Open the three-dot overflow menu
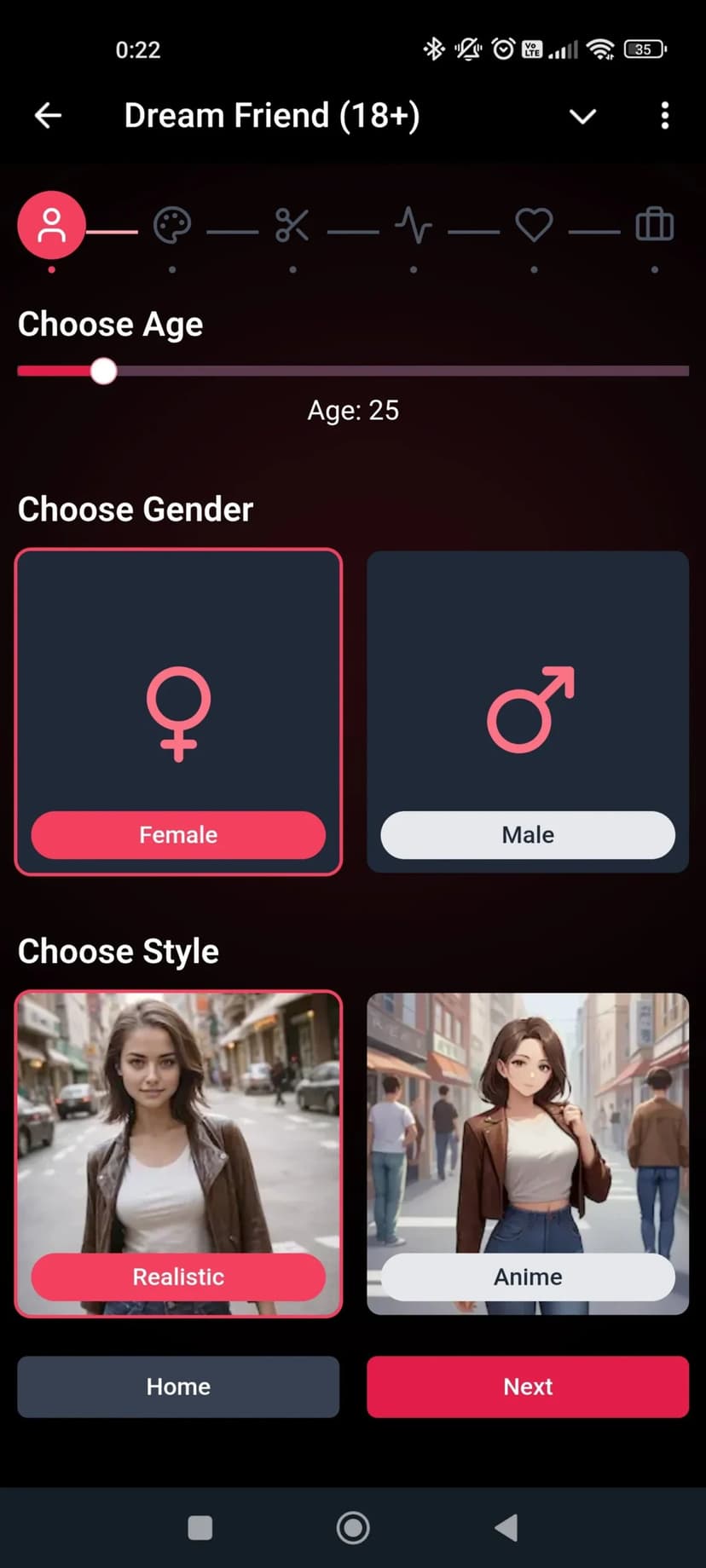 tap(665, 116)
